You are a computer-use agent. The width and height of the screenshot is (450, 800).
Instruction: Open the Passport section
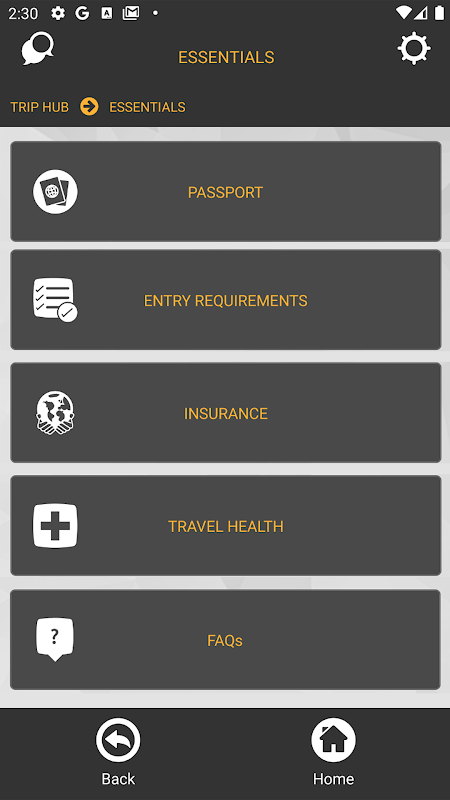[226, 191]
